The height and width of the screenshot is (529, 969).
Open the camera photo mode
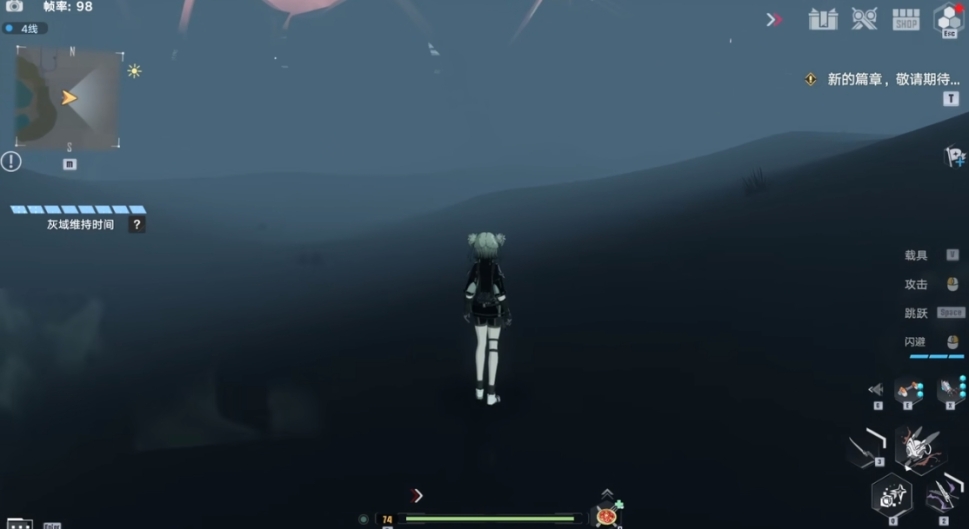[14, 7]
